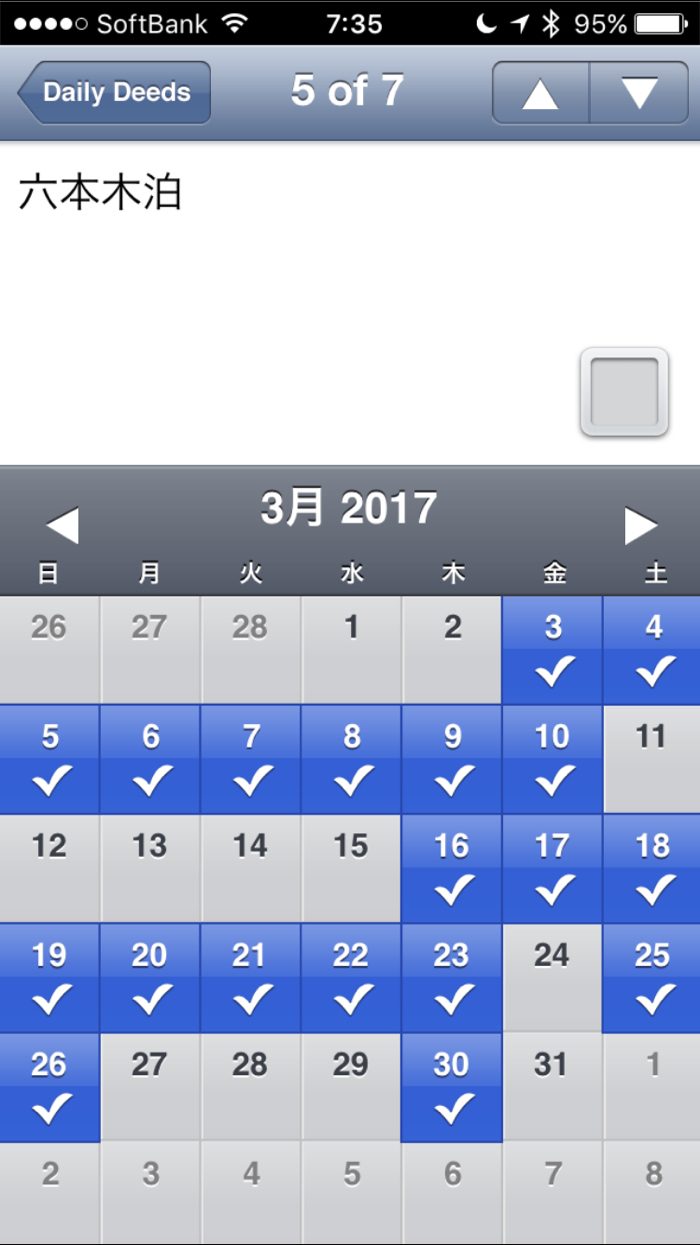This screenshot has height=1245, width=700.
Task: Advance to the next month
Action: click(x=640, y=525)
